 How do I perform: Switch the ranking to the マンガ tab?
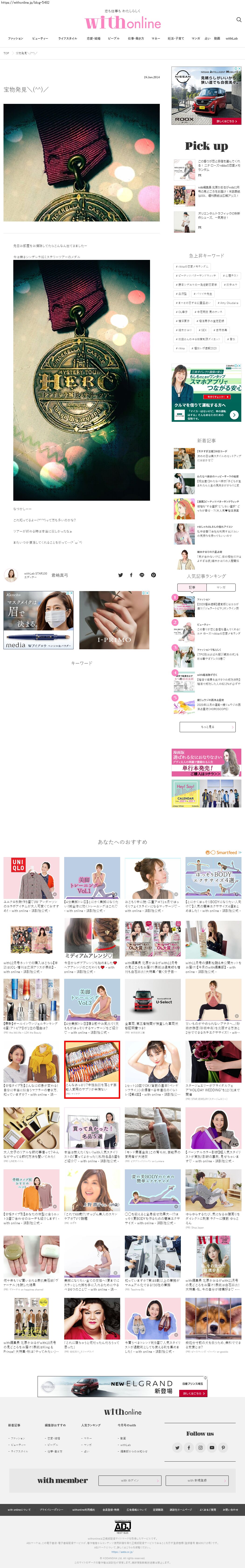221,587
